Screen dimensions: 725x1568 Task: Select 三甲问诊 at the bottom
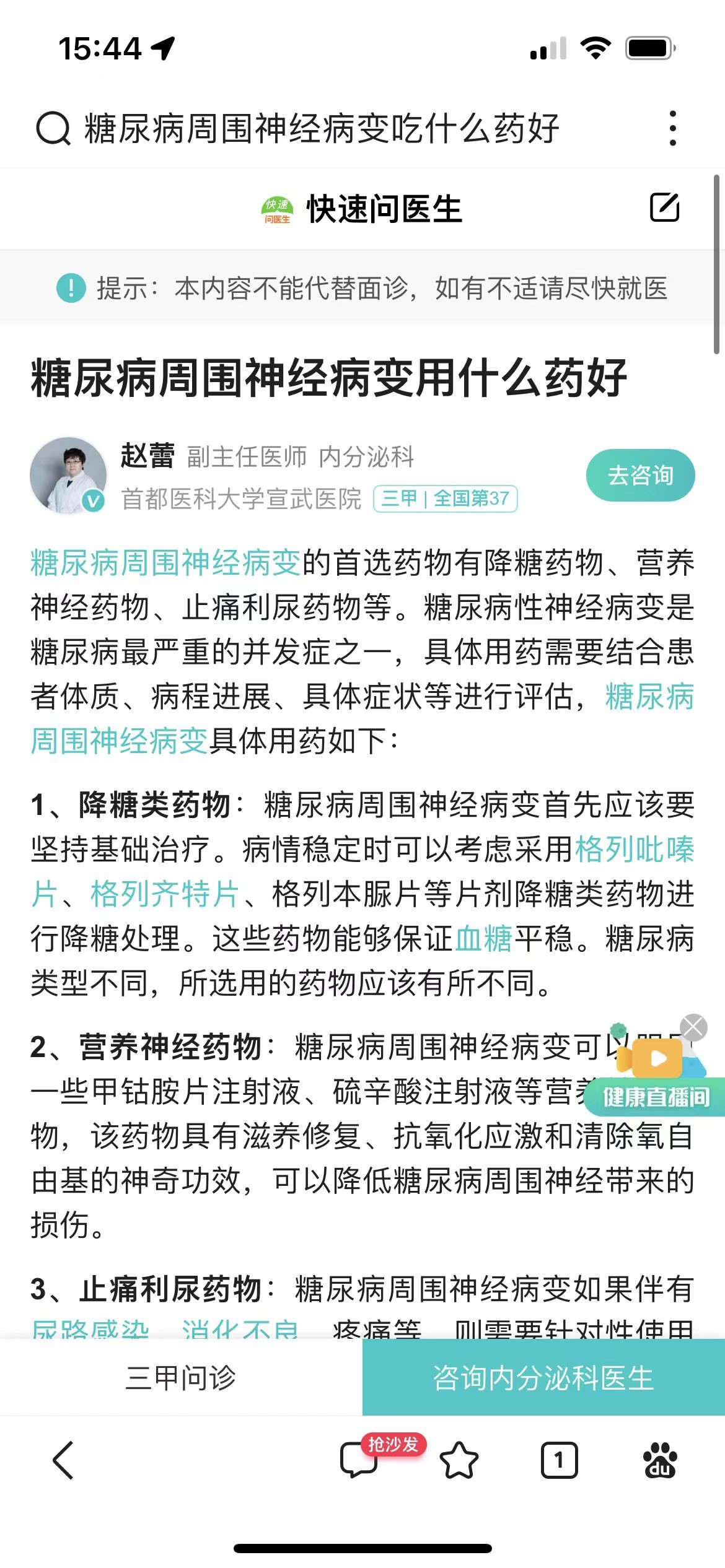tap(181, 1378)
